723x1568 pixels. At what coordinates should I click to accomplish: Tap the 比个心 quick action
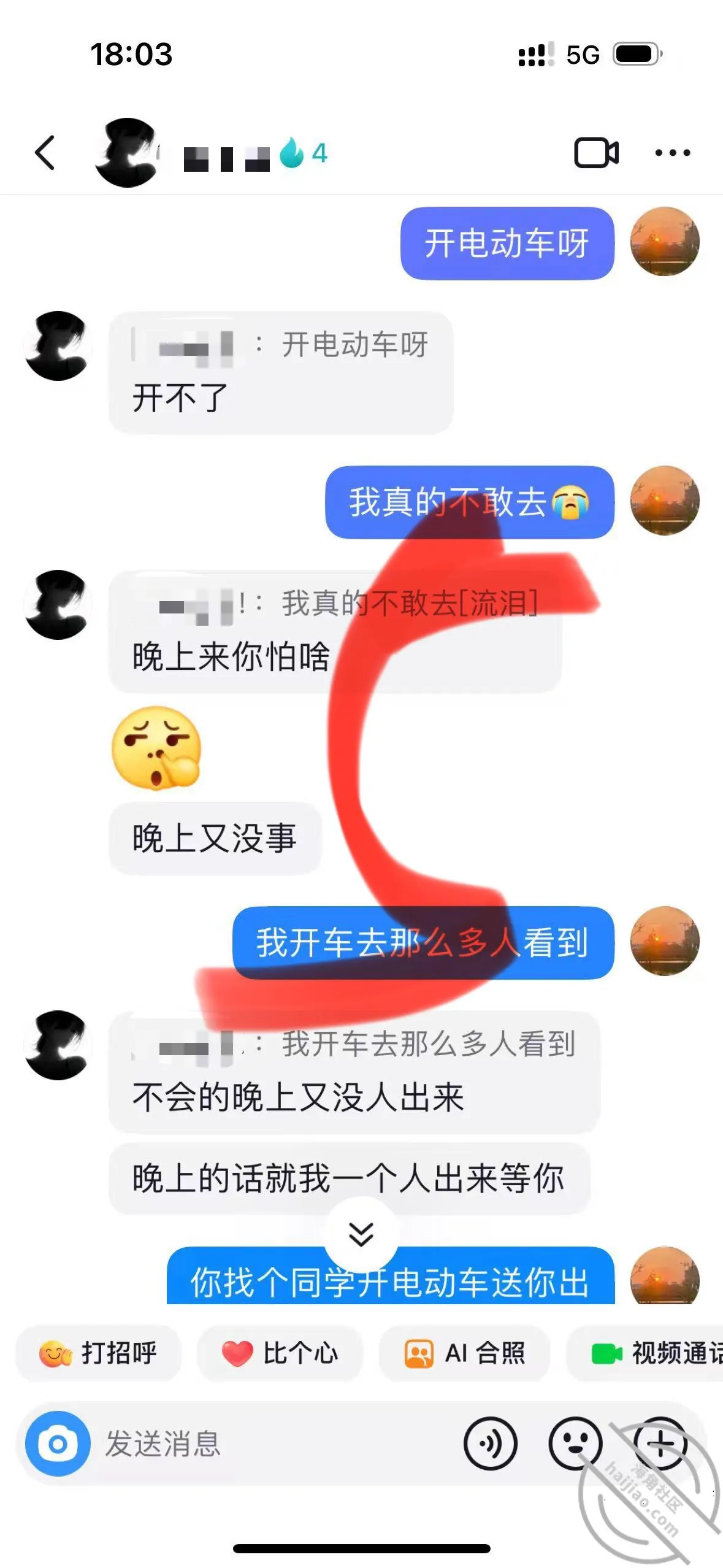(x=280, y=1353)
